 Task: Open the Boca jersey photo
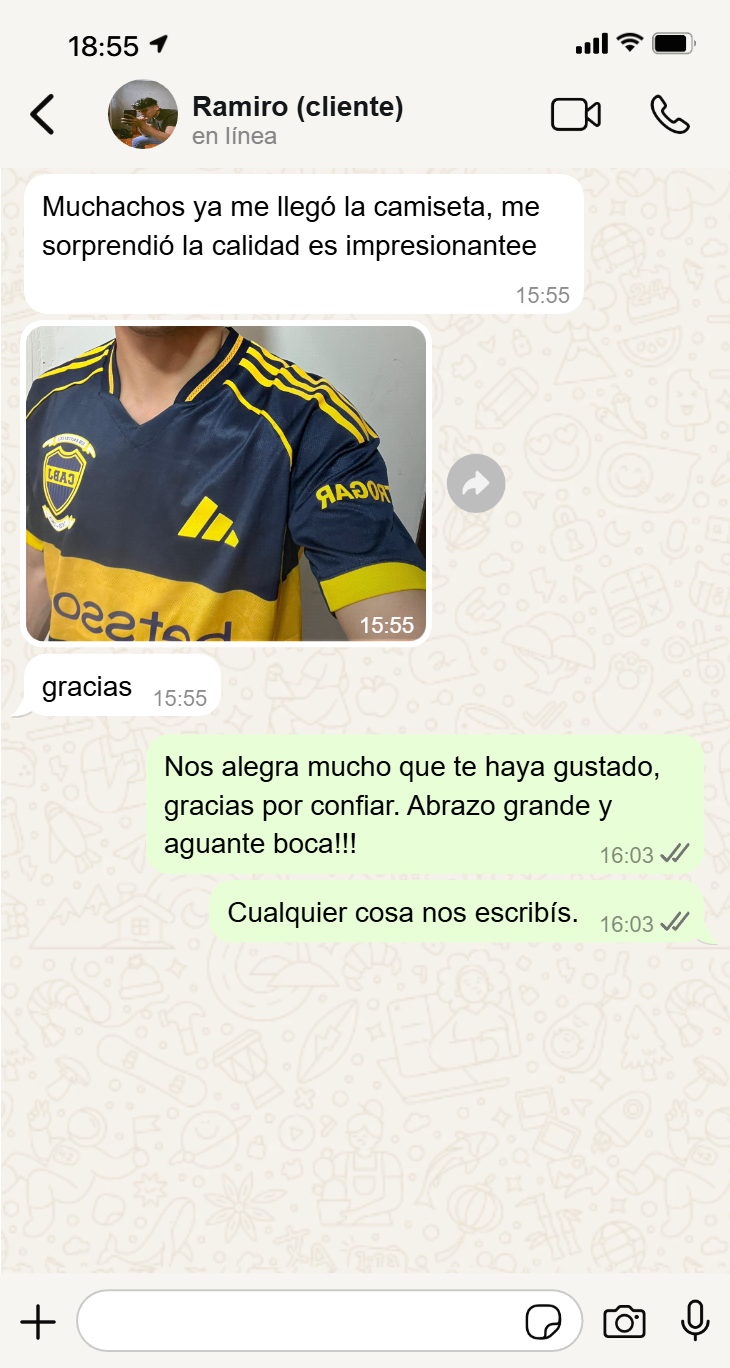(x=226, y=483)
